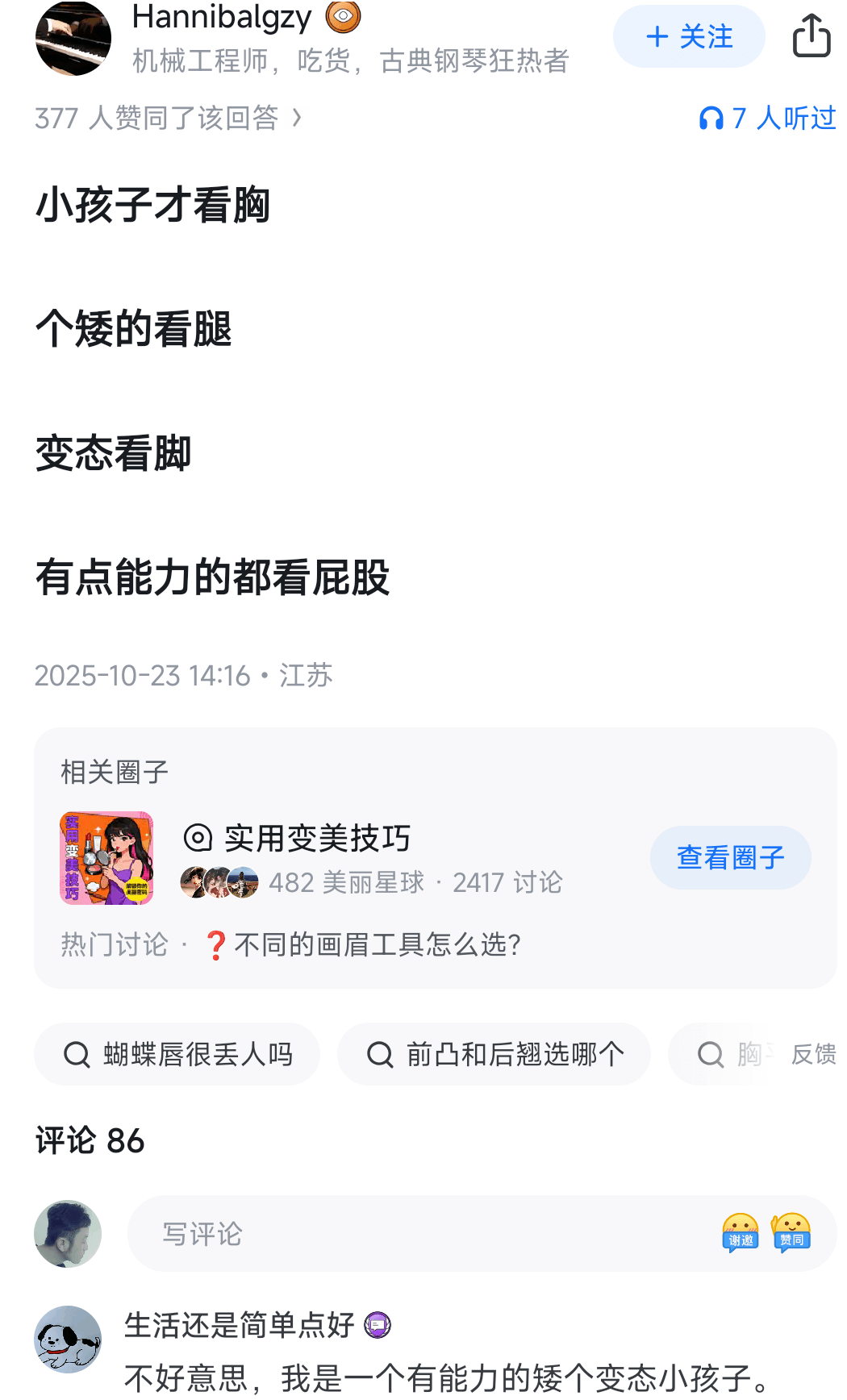Tap the share icon at top right

(x=811, y=36)
